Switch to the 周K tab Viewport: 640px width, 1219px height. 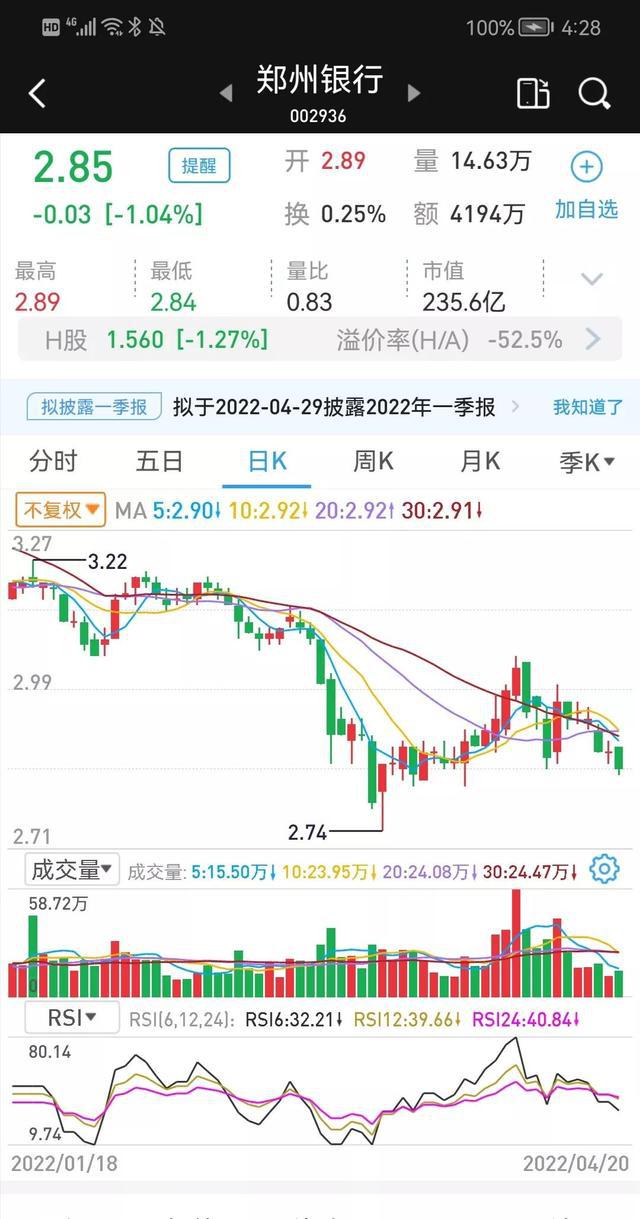pos(373,461)
